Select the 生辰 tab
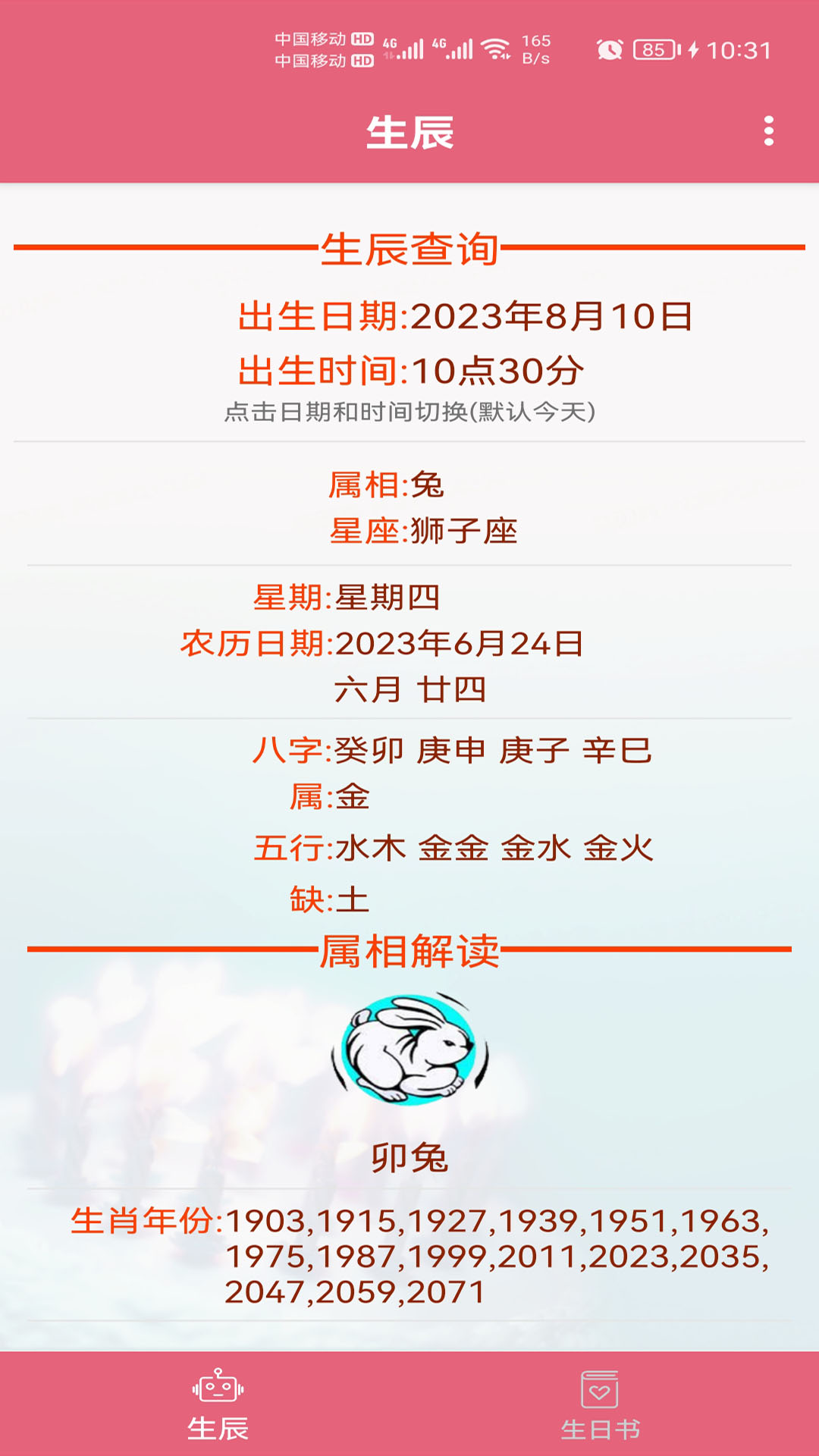The width and height of the screenshot is (819, 1456). pos(218,1404)
